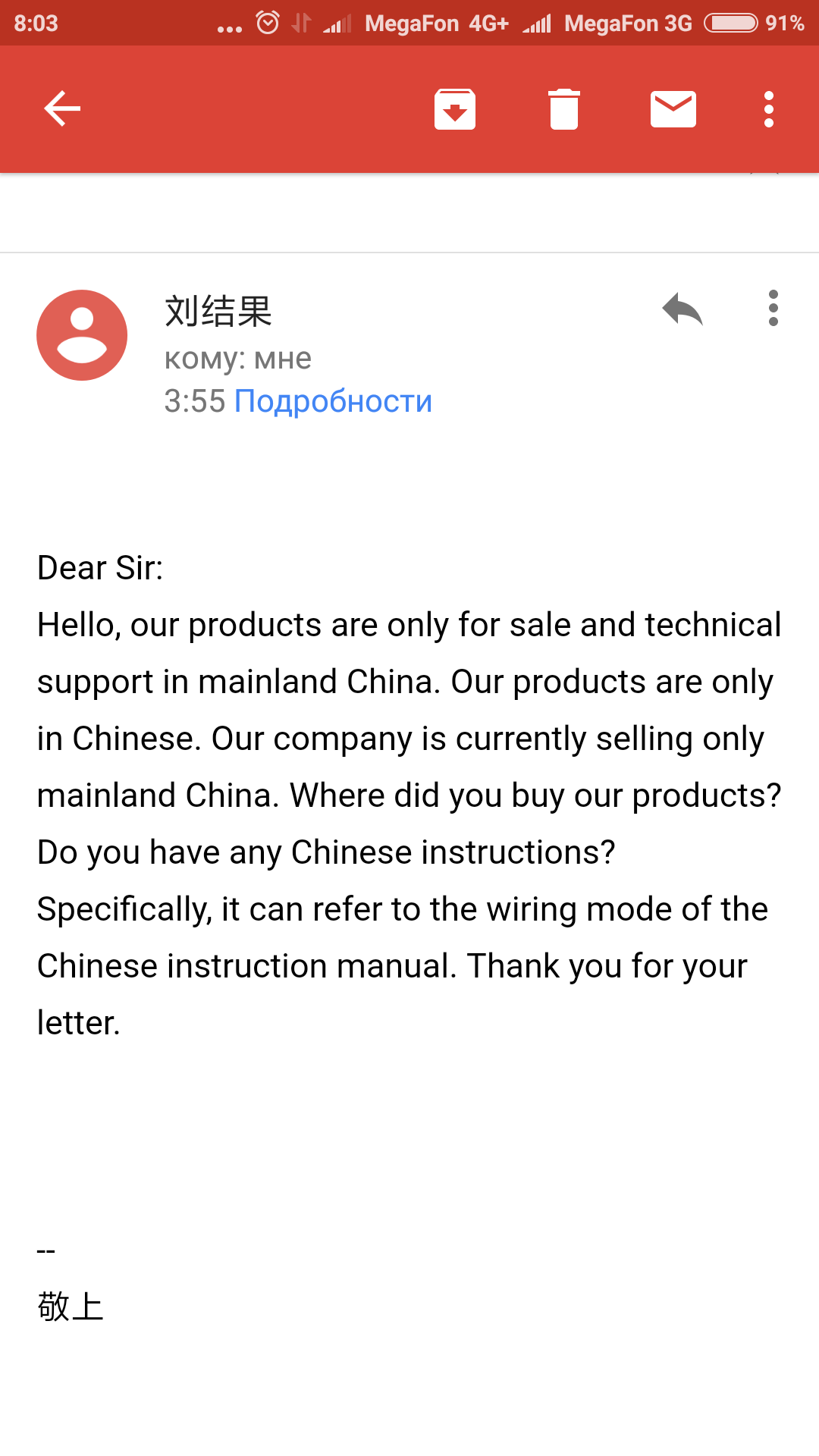The width and height of the screenshot is (819, 1456).
Task: Open message options next to reply arrow
Action: (x=773, y=309)
